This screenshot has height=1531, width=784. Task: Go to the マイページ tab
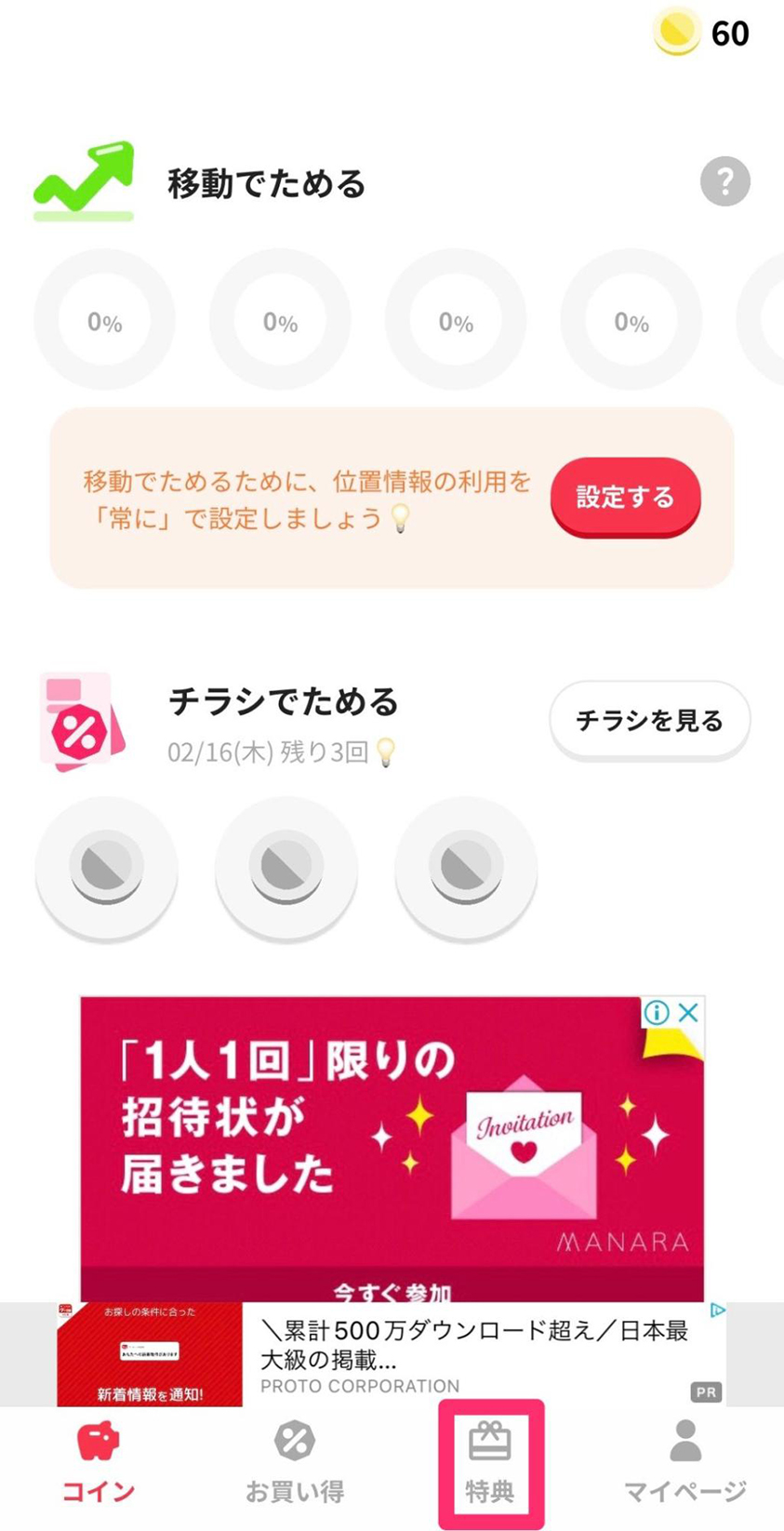(685, 1464)
